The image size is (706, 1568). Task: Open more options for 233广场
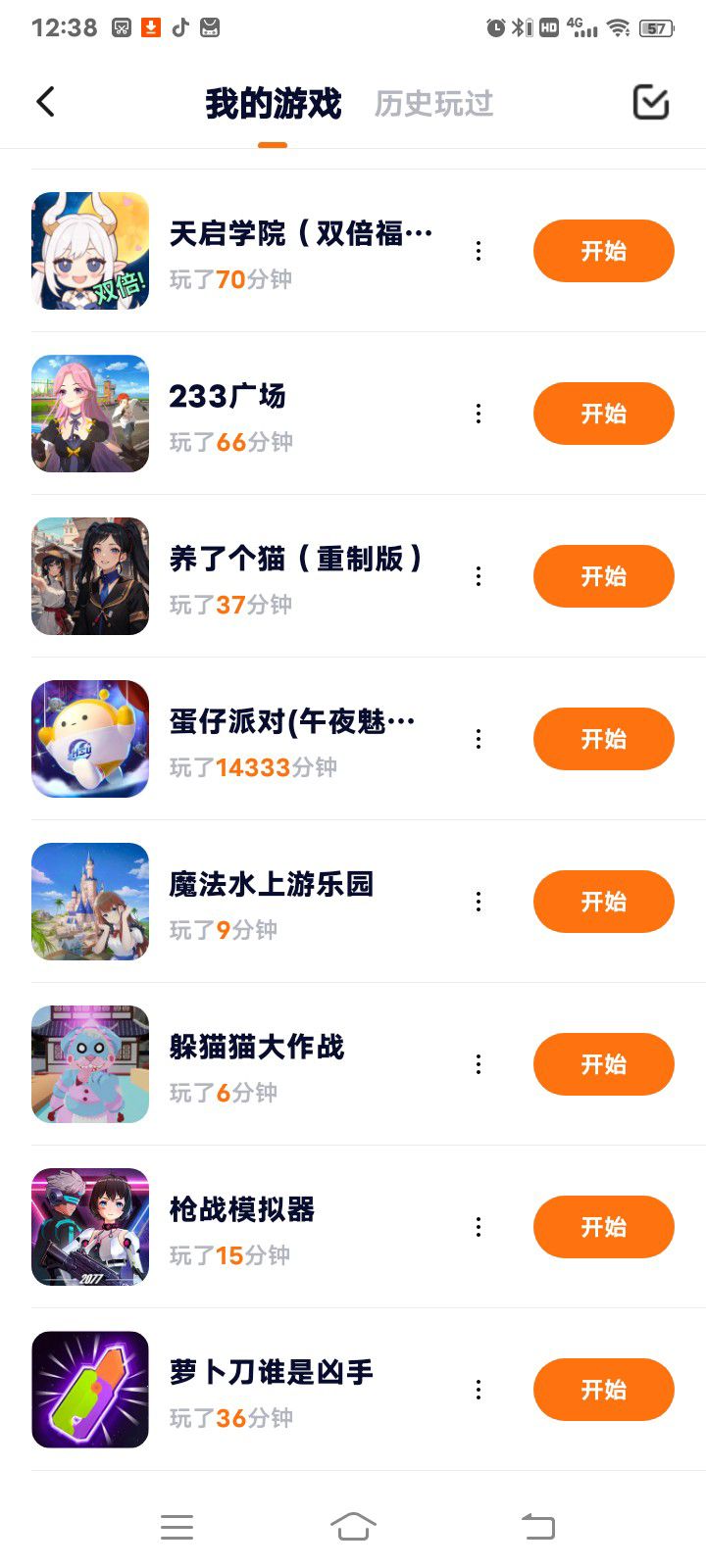tap(479, 414)
